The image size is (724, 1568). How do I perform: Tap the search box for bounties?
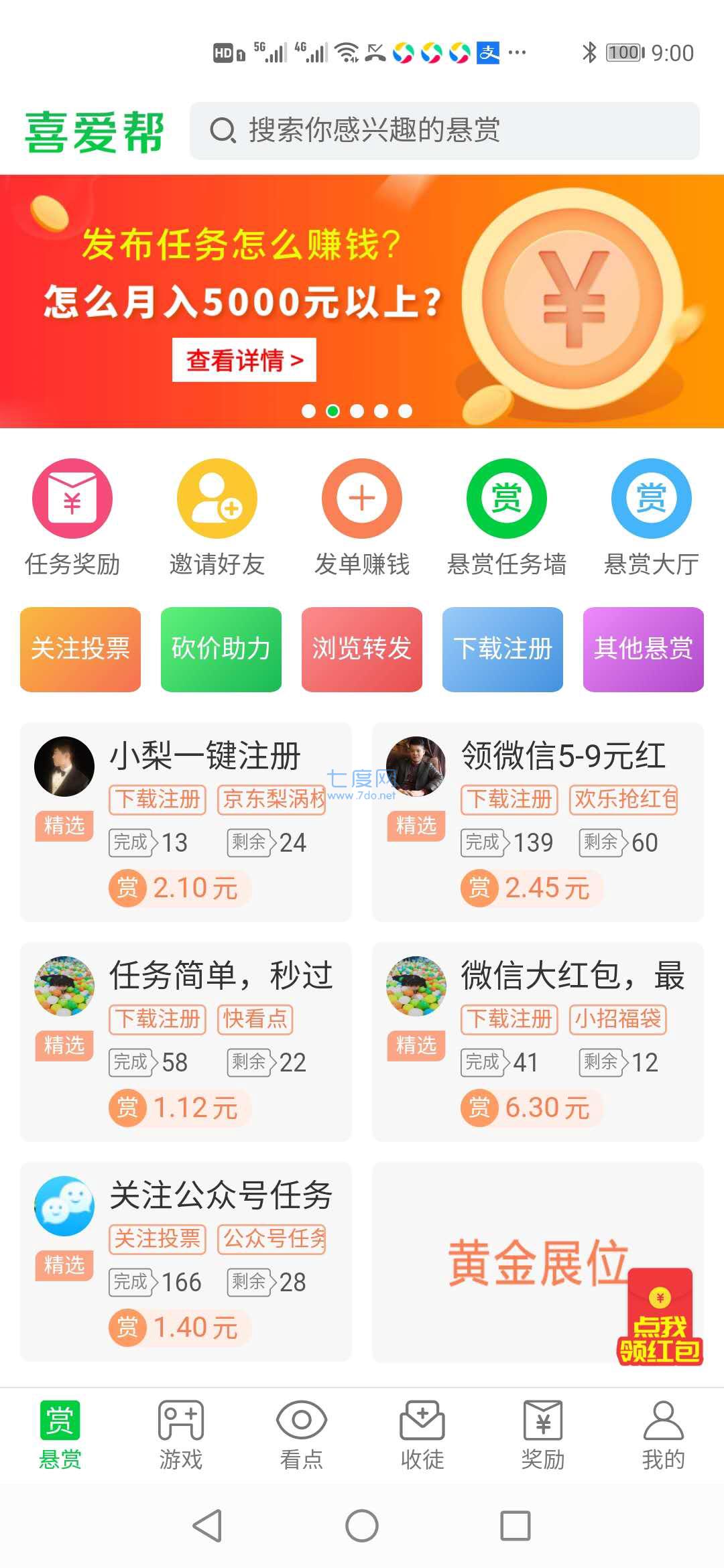(x=444, y=131)
